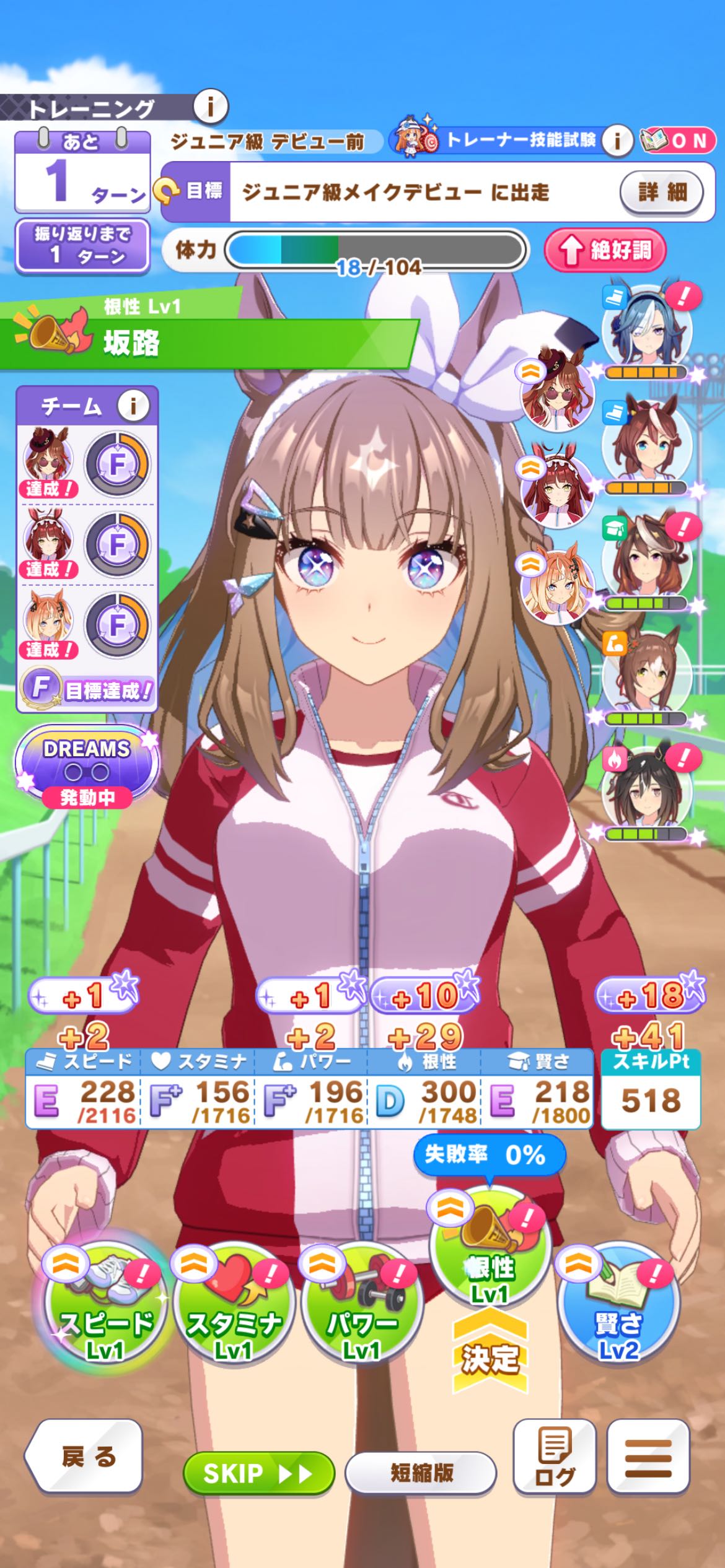This screenshot has width=725, height=1568.
Task: Open the team info icon
Action: [132, 406]
